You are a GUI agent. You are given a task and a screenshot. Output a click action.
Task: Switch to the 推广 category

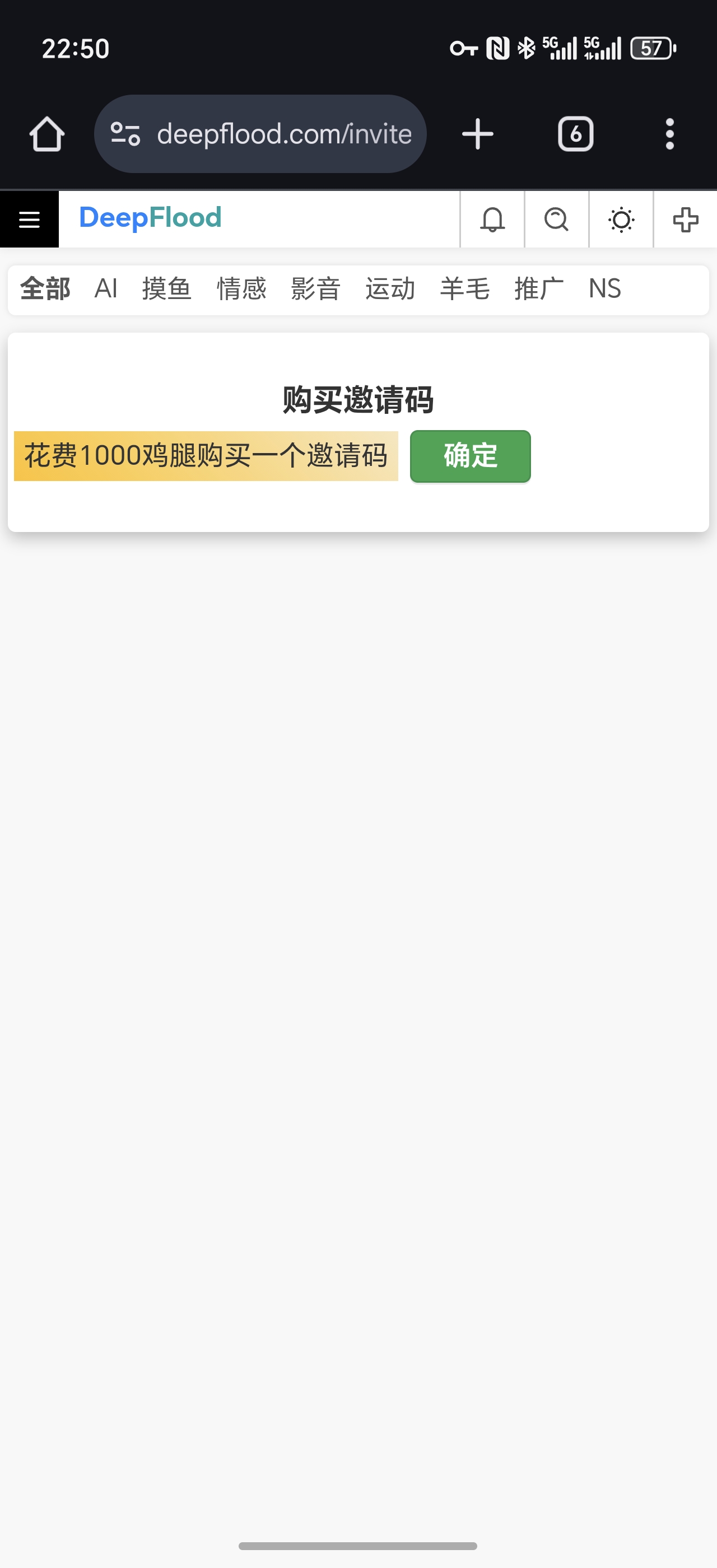pyautogui.click(x=539, y=288)
